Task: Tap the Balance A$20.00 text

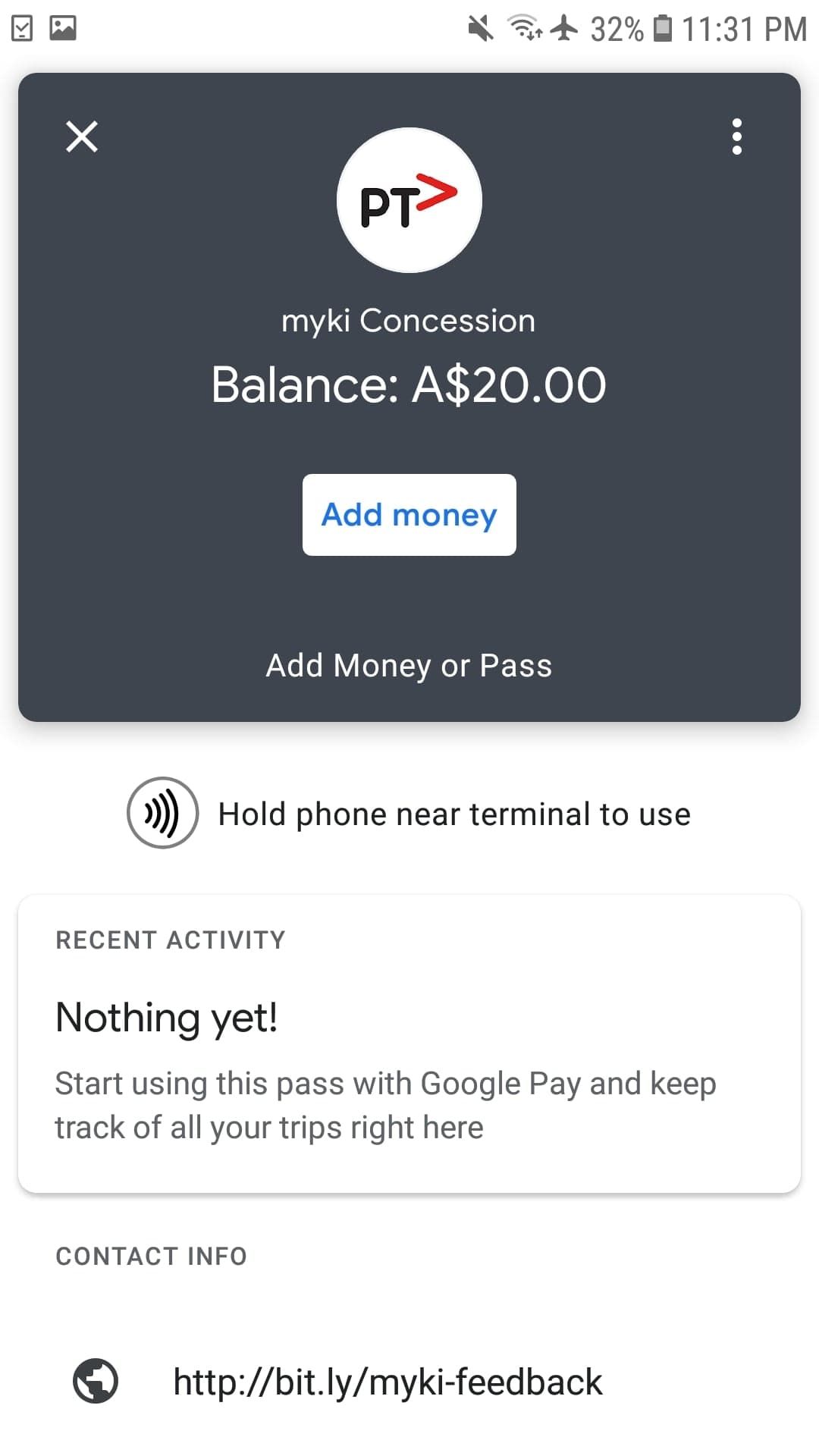Action: [409, 384]
